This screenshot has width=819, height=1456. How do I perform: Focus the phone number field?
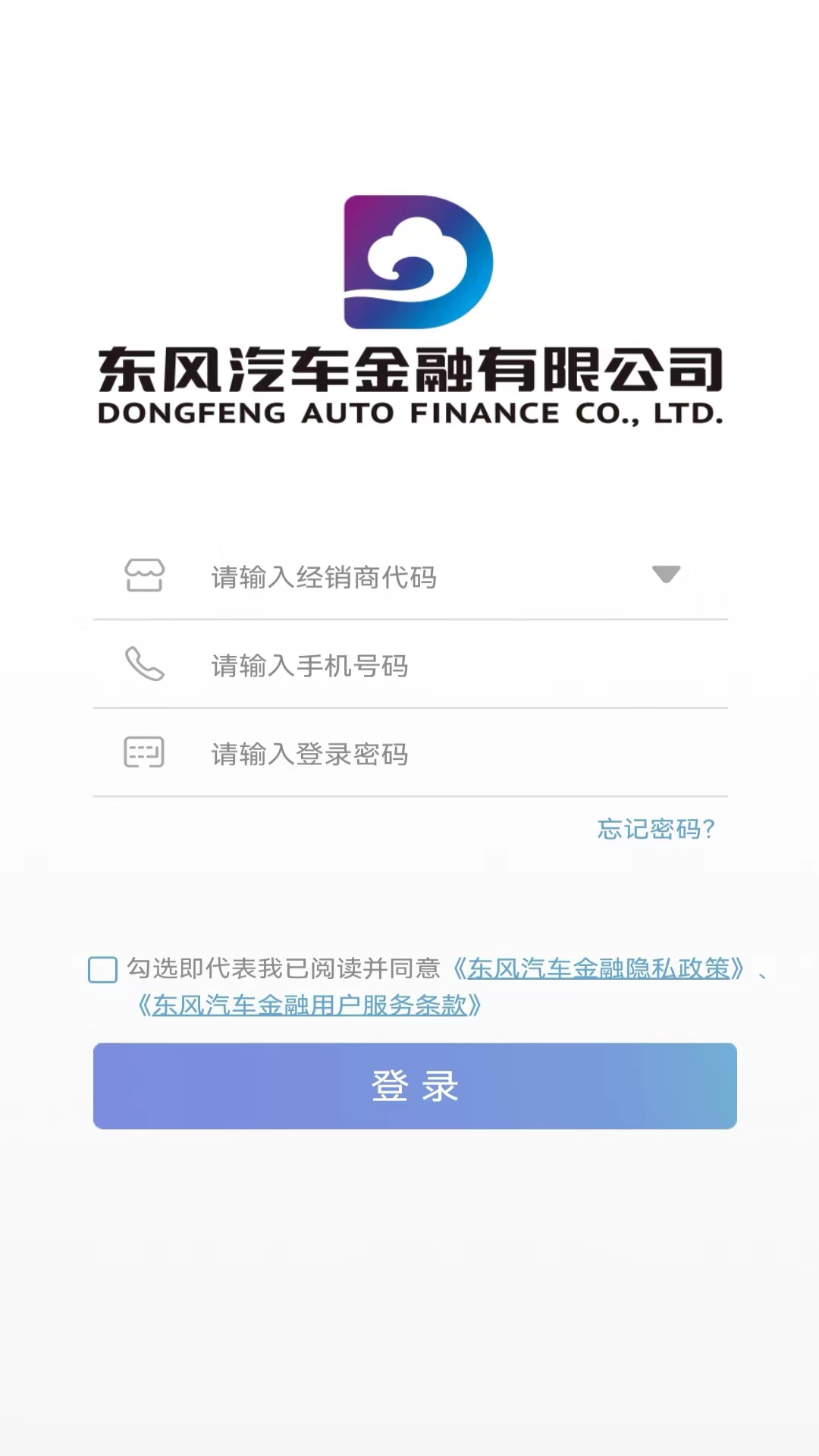pyautogui.click(x=409, y=665)
